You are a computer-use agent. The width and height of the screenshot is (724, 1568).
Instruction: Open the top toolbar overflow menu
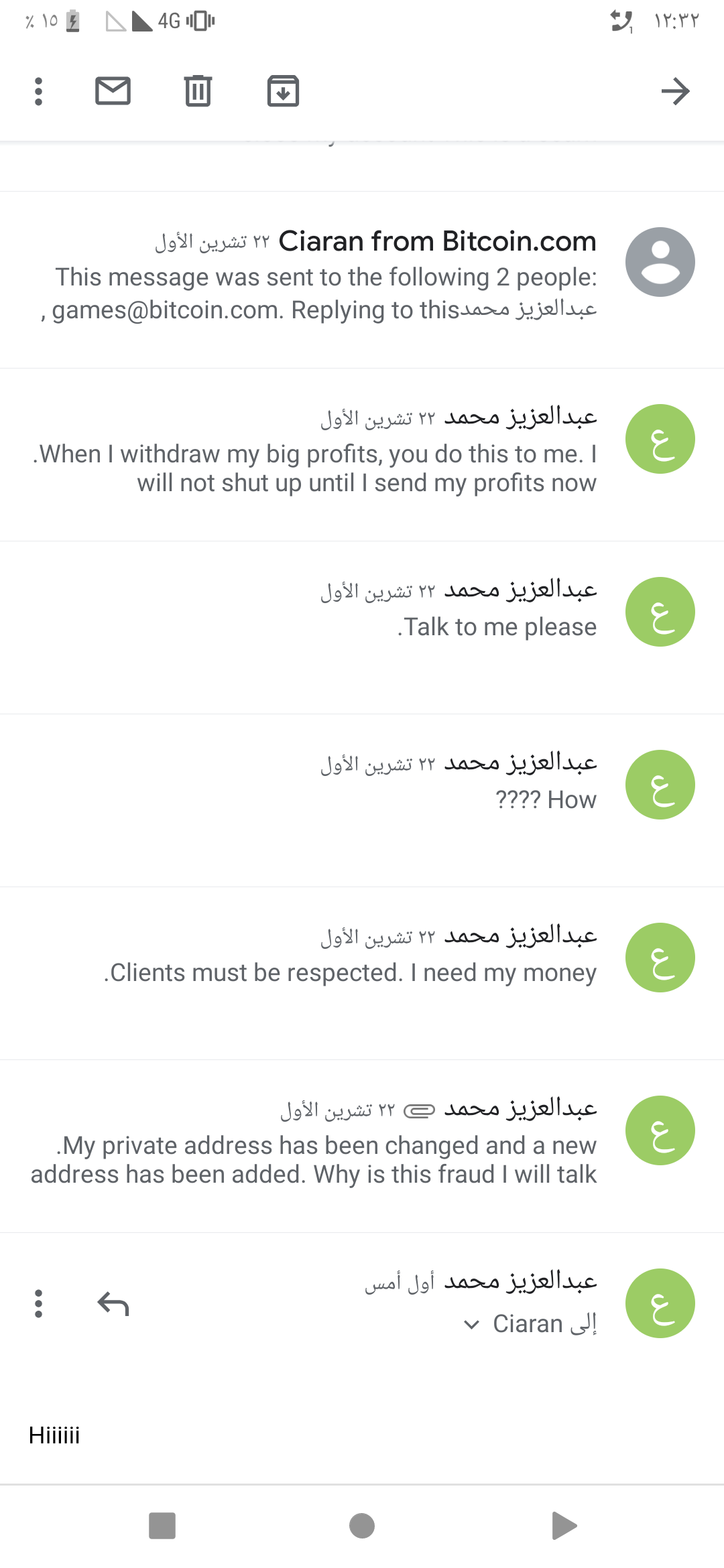38,91
